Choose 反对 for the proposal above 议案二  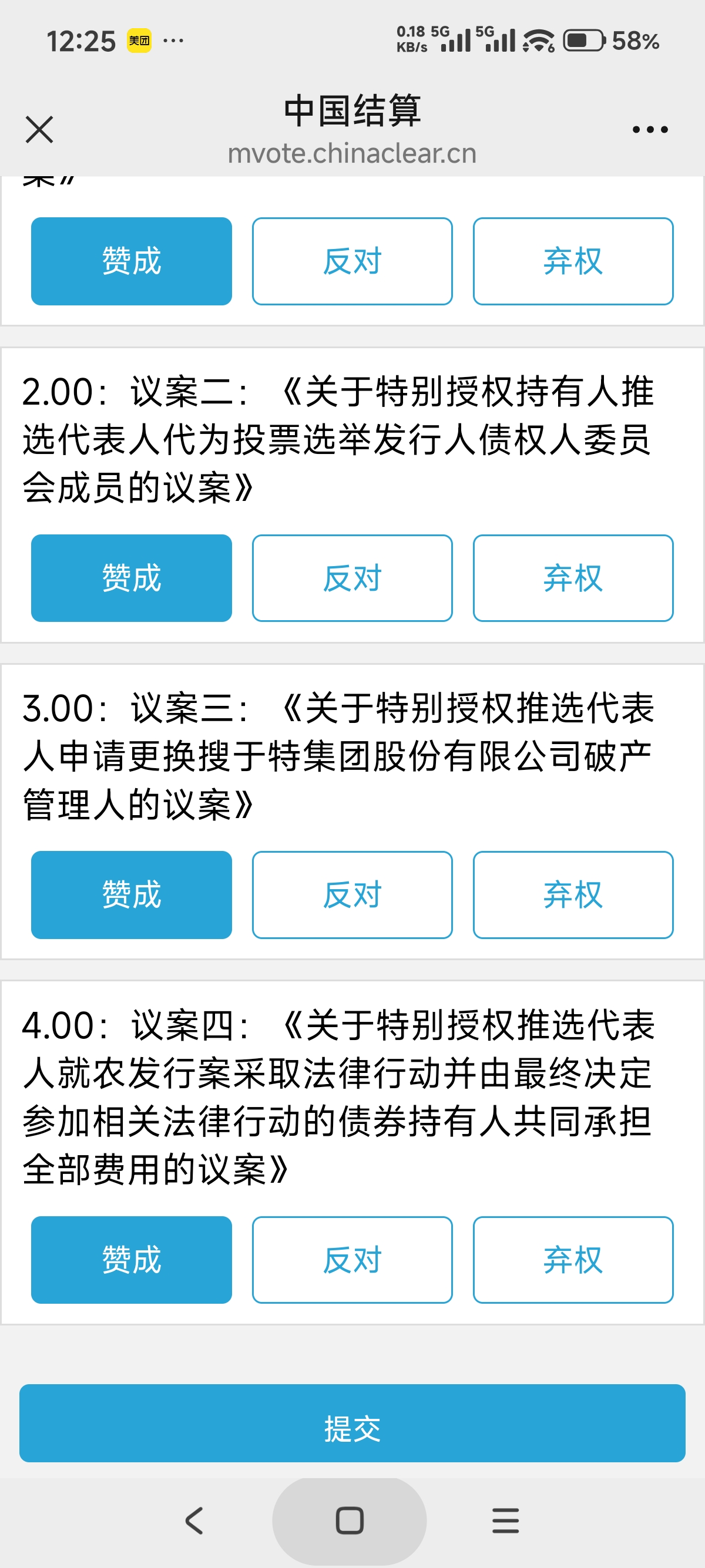click(352, 261)
